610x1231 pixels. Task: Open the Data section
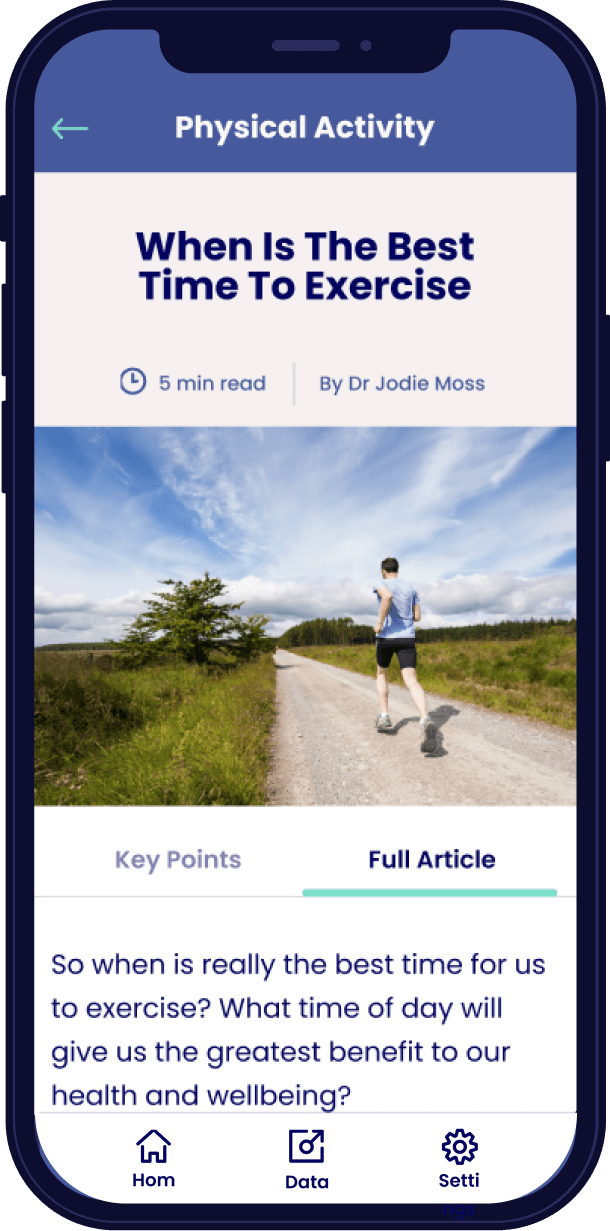(306, 1159)
